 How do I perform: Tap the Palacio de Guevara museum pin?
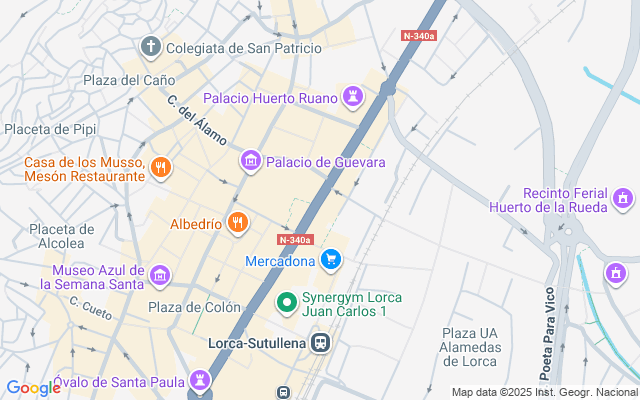pyautogui.click(x=251, y=161)
